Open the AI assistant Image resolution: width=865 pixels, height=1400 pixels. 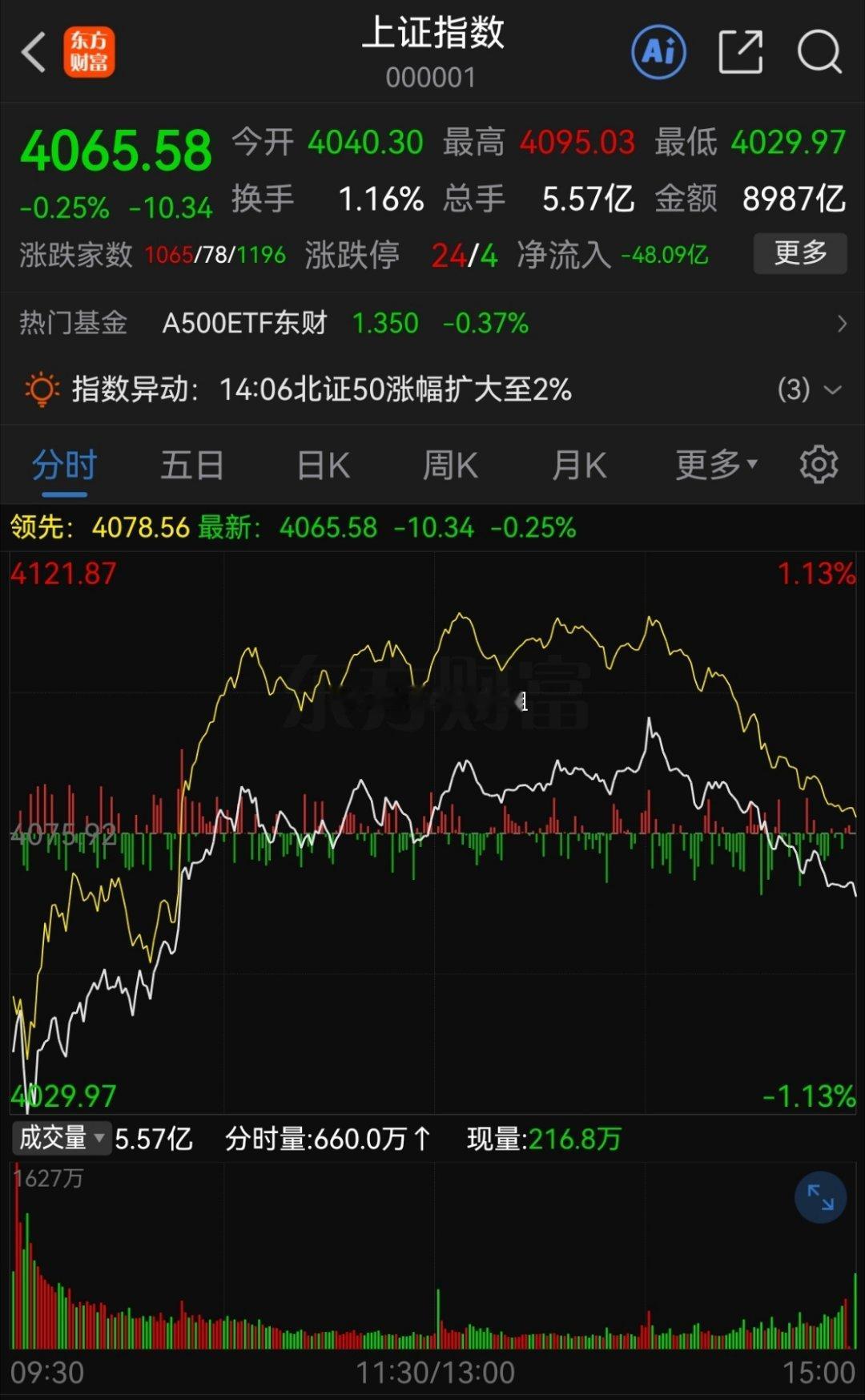(x=658, y=51)
